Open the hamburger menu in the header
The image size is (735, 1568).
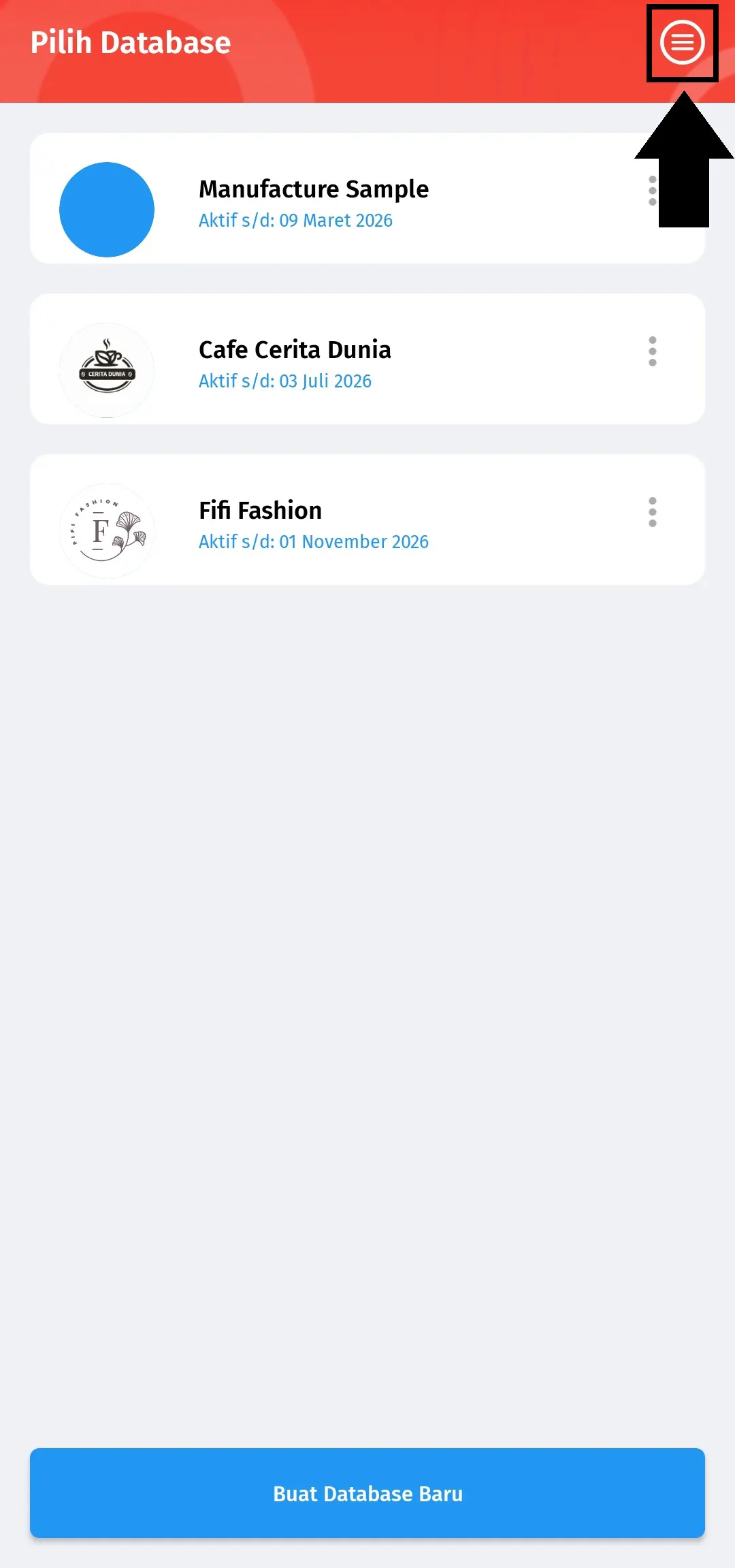tap(682, 43)
